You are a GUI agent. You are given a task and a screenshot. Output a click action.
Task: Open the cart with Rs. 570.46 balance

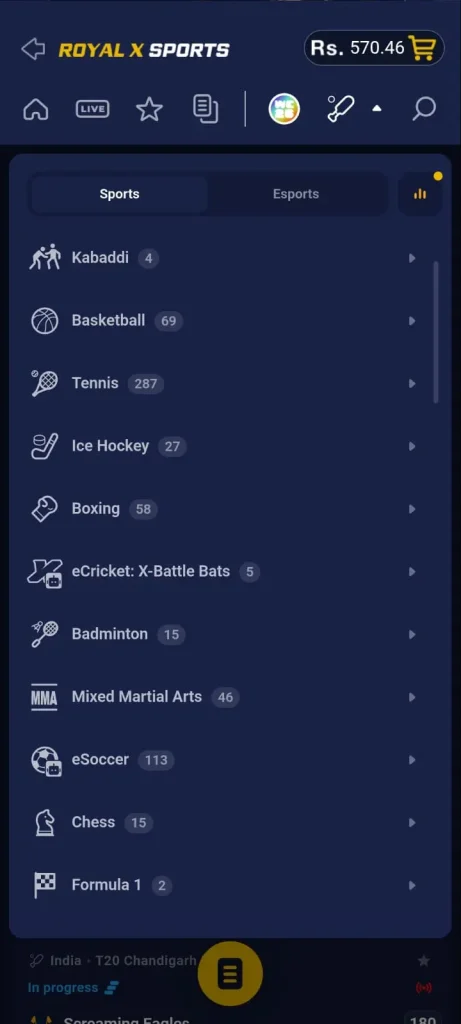[374, 48]
